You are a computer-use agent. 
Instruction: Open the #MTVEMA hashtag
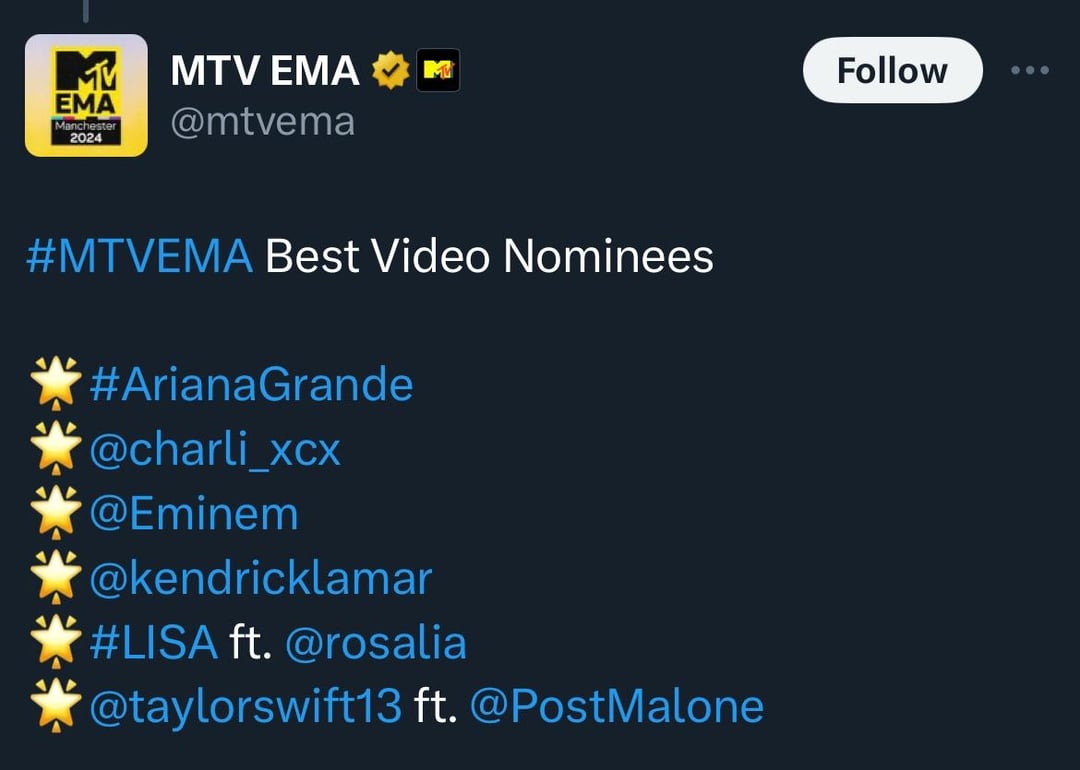[x=139, y=257]
